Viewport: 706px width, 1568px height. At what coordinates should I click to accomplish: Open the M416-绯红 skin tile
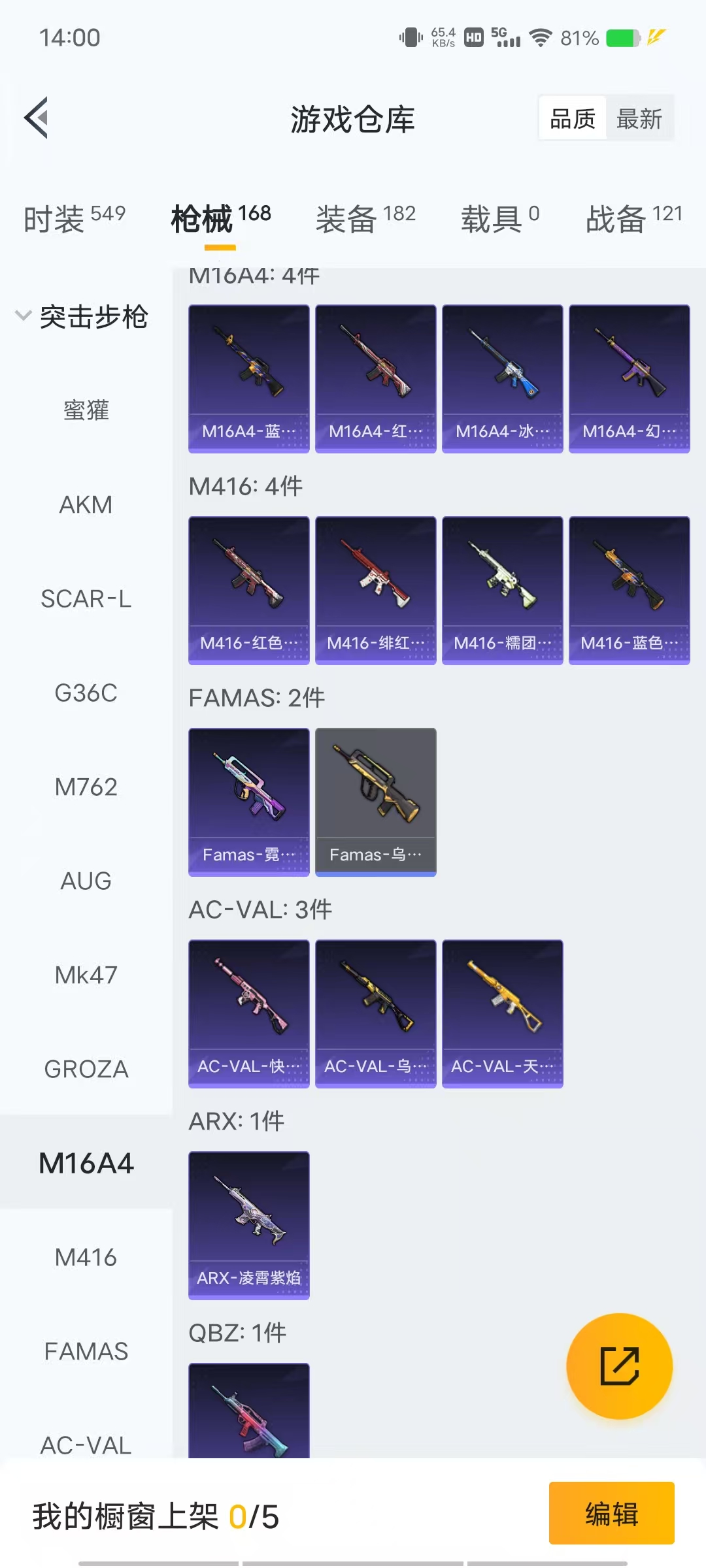pyautogui.click(x=375, y=590)
